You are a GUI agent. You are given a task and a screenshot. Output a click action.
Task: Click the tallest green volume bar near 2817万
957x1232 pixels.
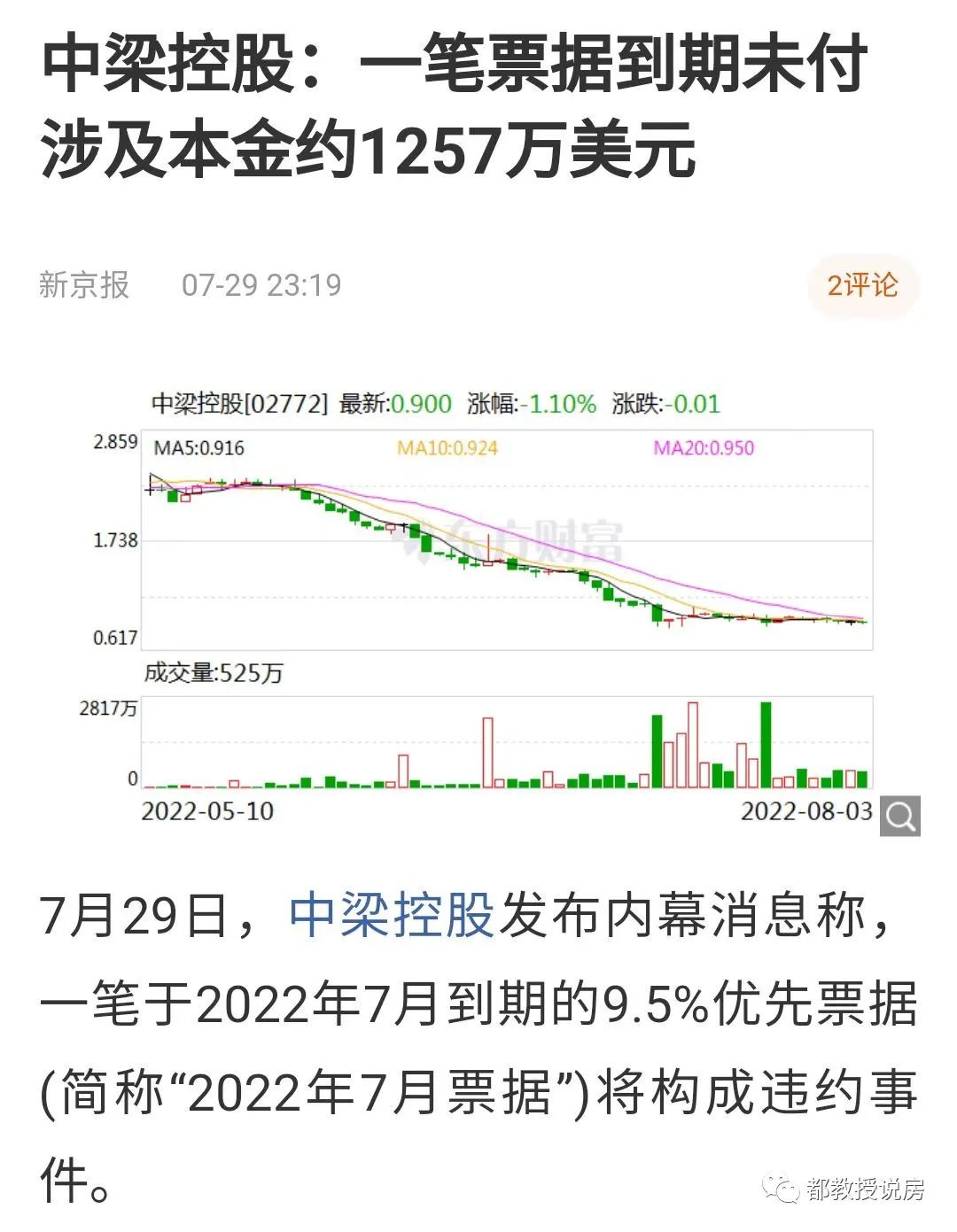[x=765, y=744]
